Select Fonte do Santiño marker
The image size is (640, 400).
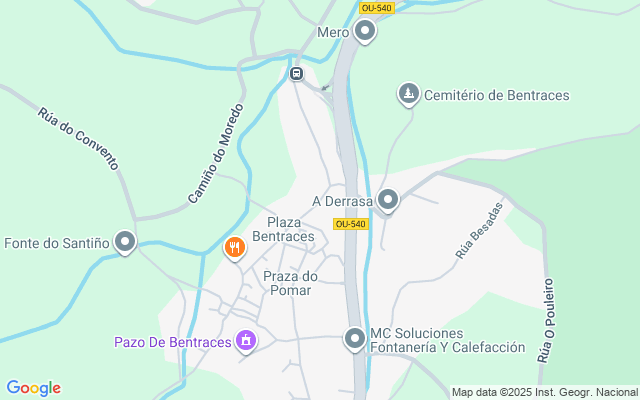point(125,242)
